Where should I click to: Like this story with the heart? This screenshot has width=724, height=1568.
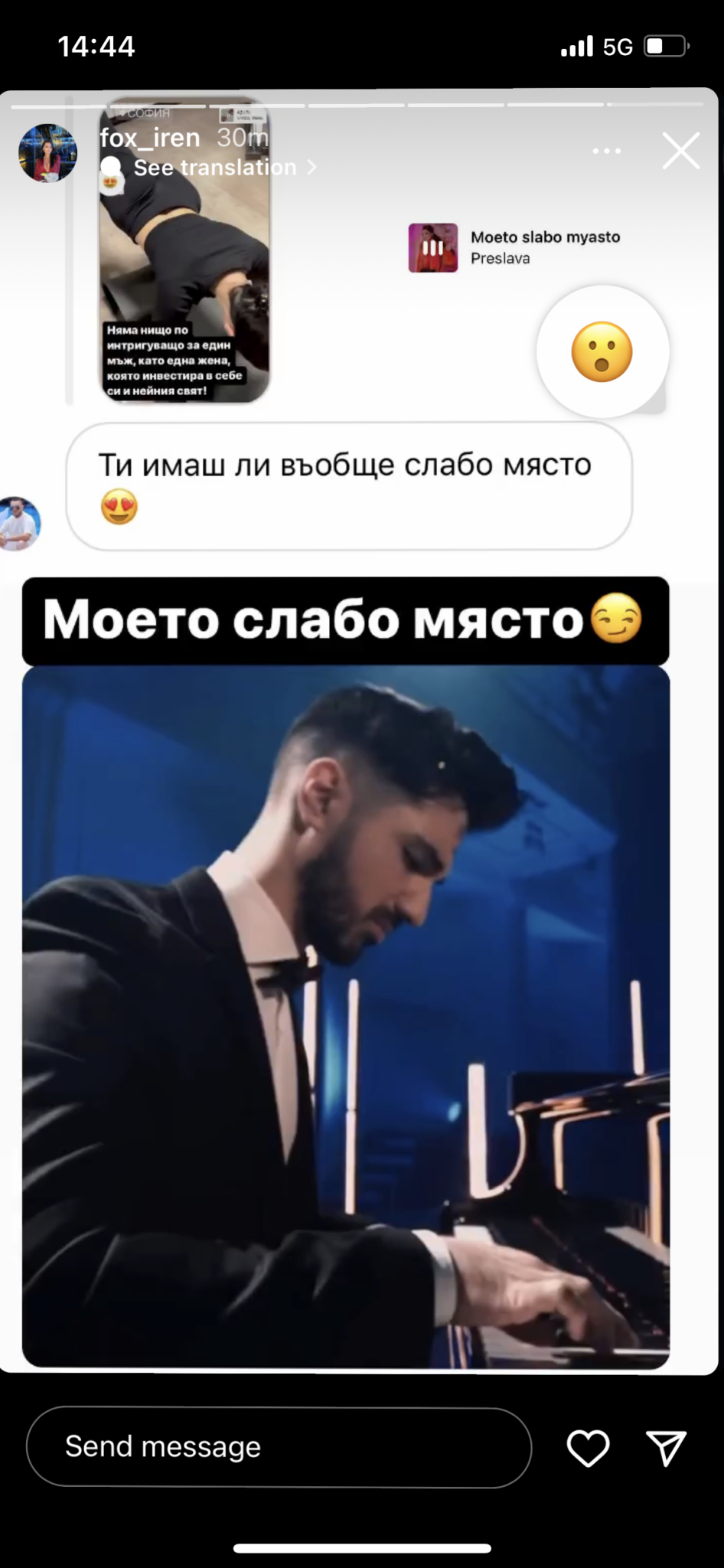point(588,1448)
